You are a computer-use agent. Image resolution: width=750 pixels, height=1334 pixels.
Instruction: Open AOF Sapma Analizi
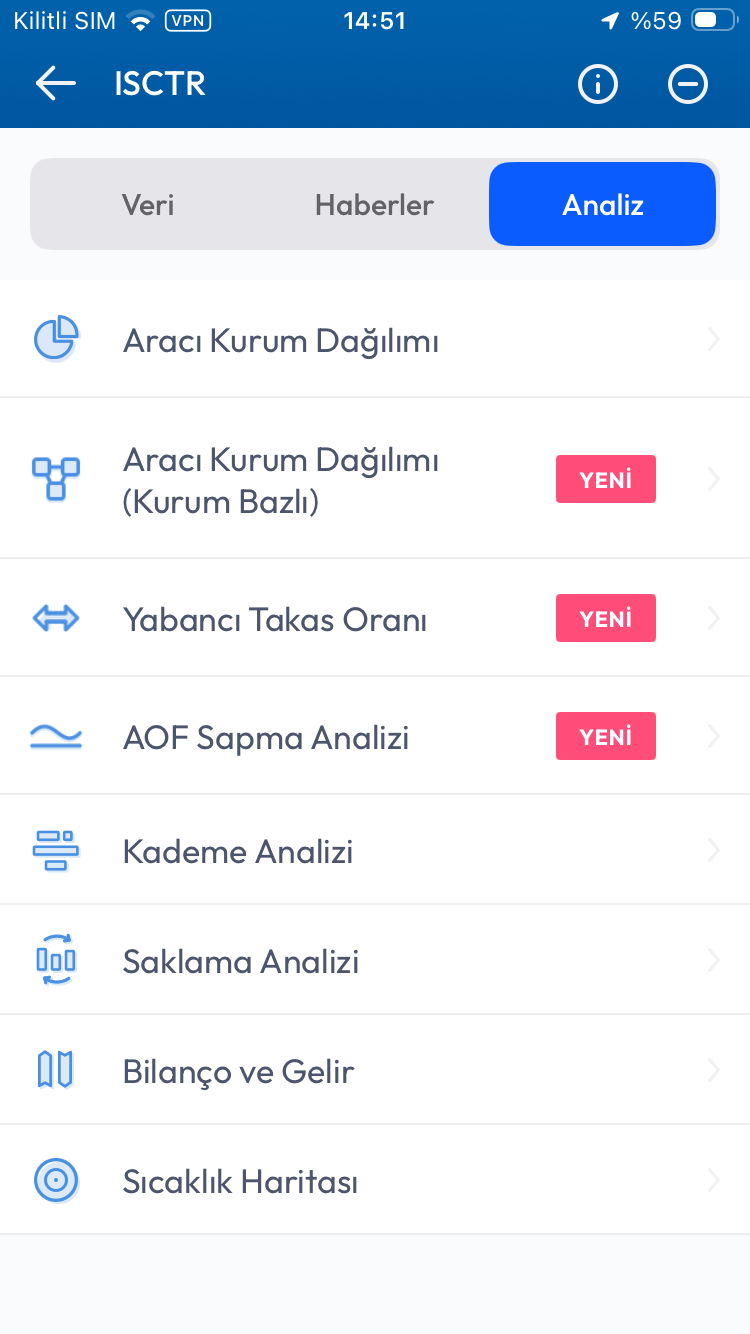(266, 738)
